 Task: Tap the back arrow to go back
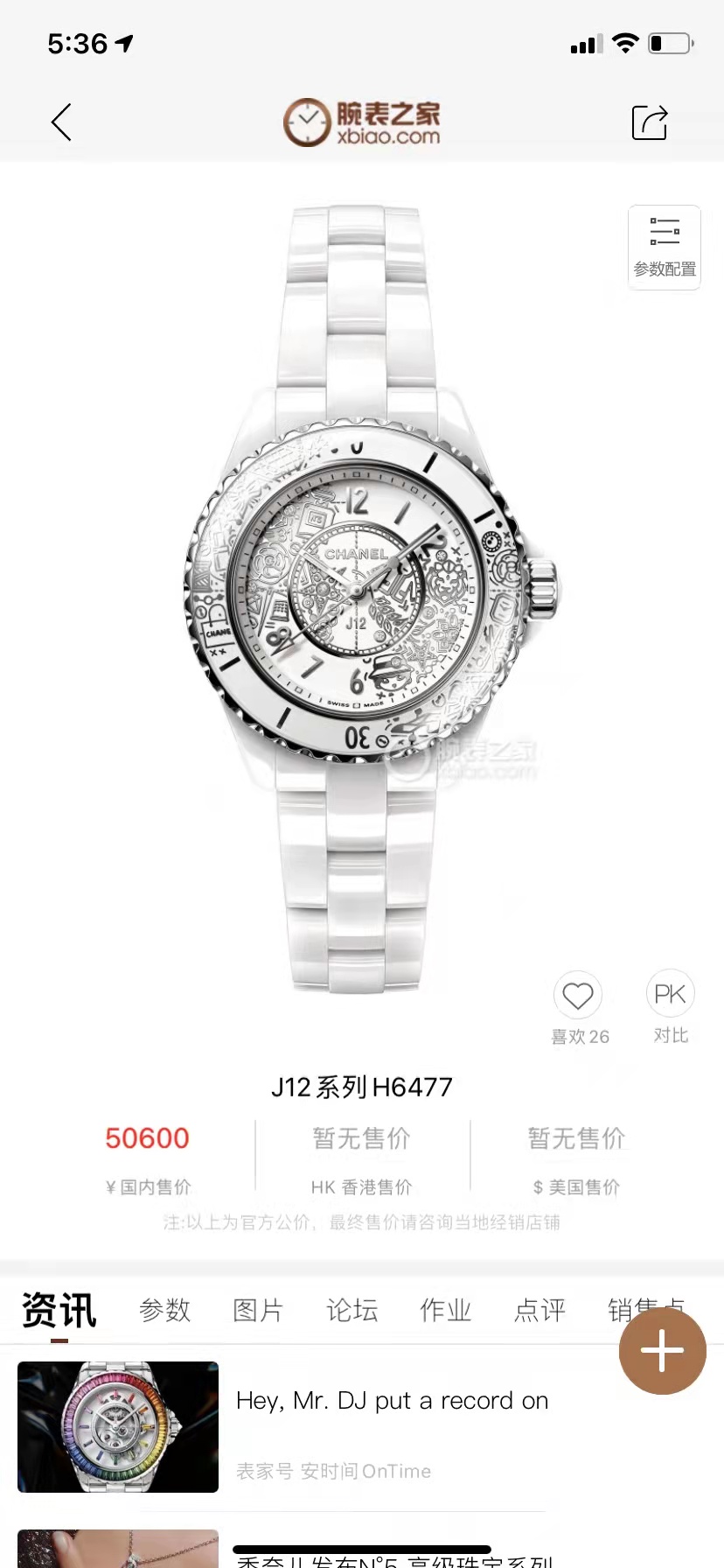coord(60,122)
